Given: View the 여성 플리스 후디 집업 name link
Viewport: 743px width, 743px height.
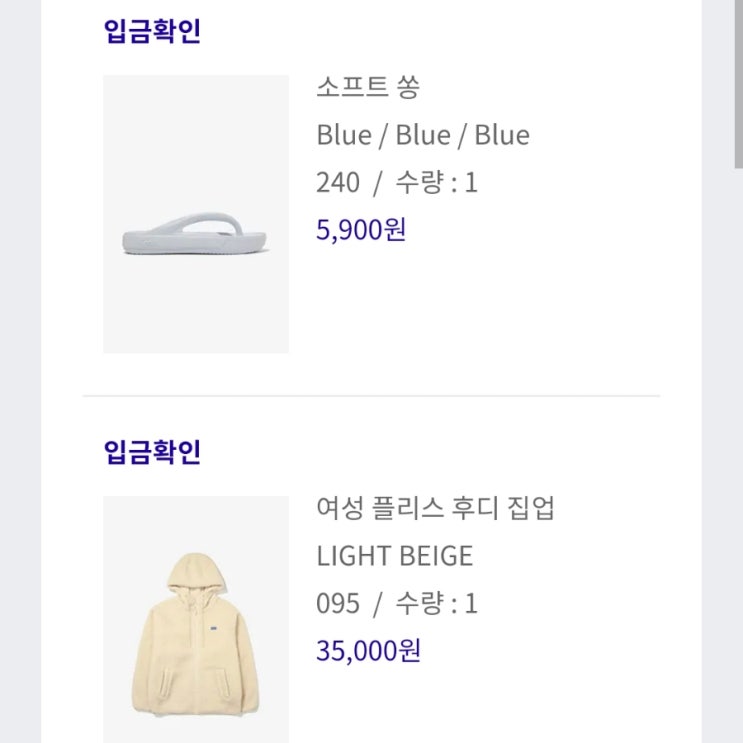Looking at the screenshot, I should point(435,508).
